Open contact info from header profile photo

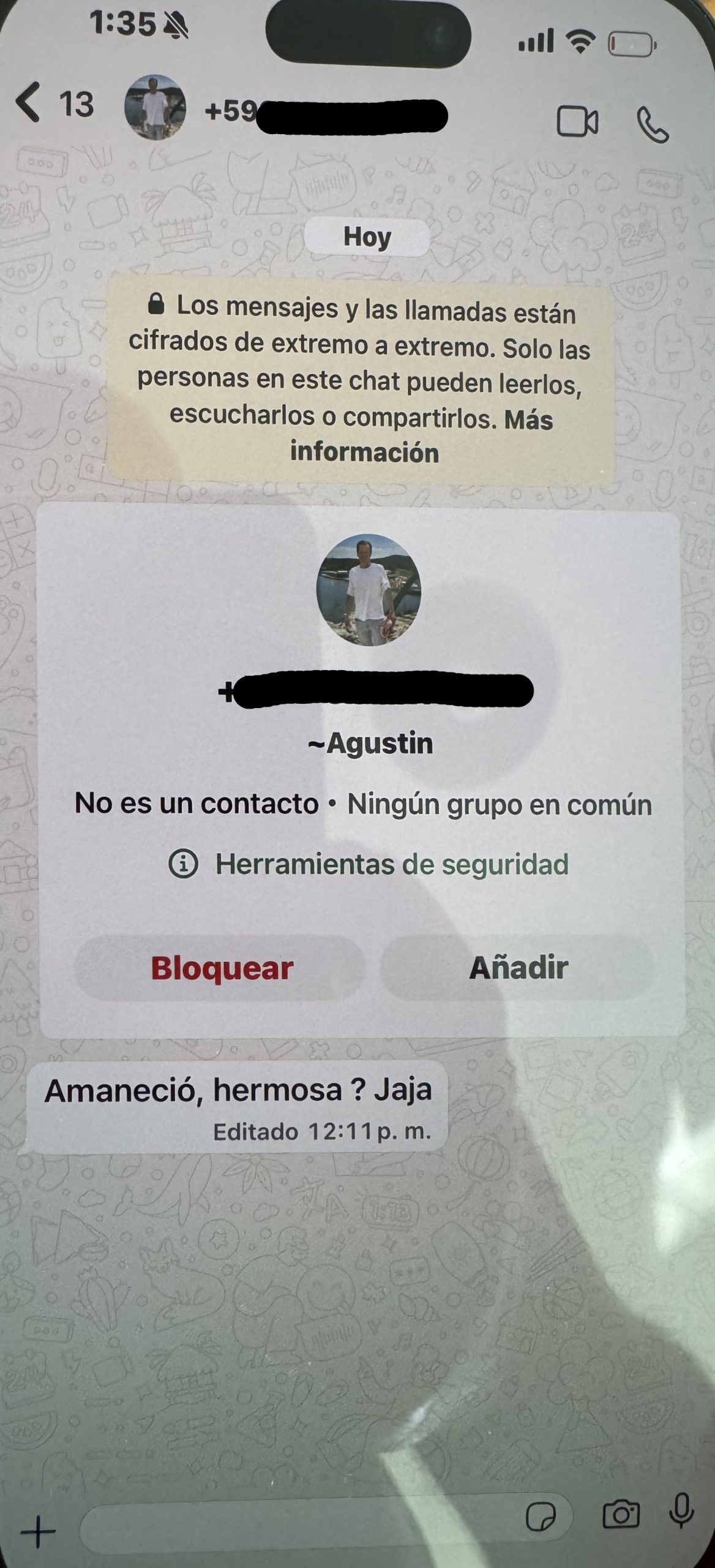tap(155, 108)
